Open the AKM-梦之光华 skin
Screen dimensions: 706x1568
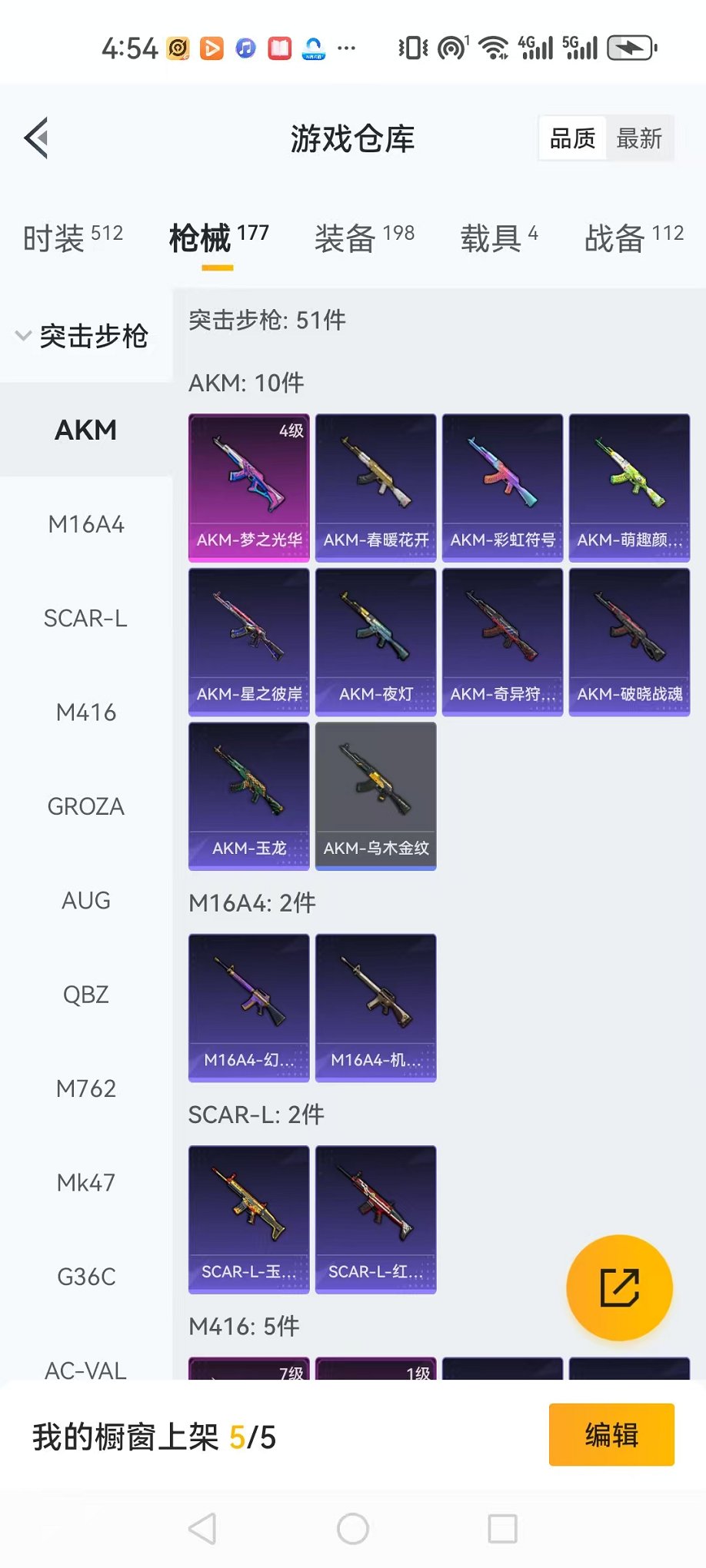pyautogui.click(x=249, y=487)
